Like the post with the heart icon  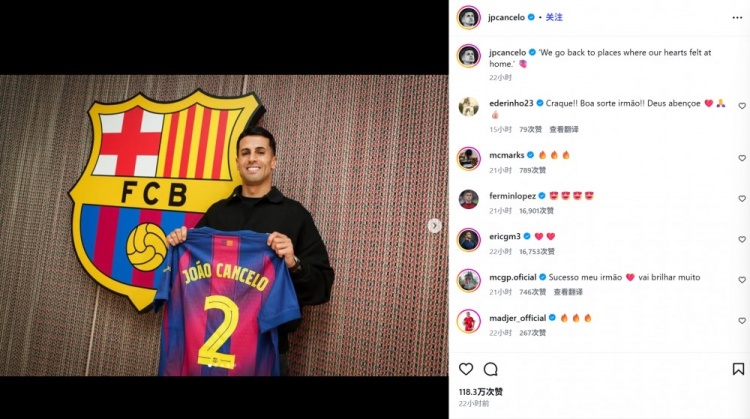[x=466, y=369]
